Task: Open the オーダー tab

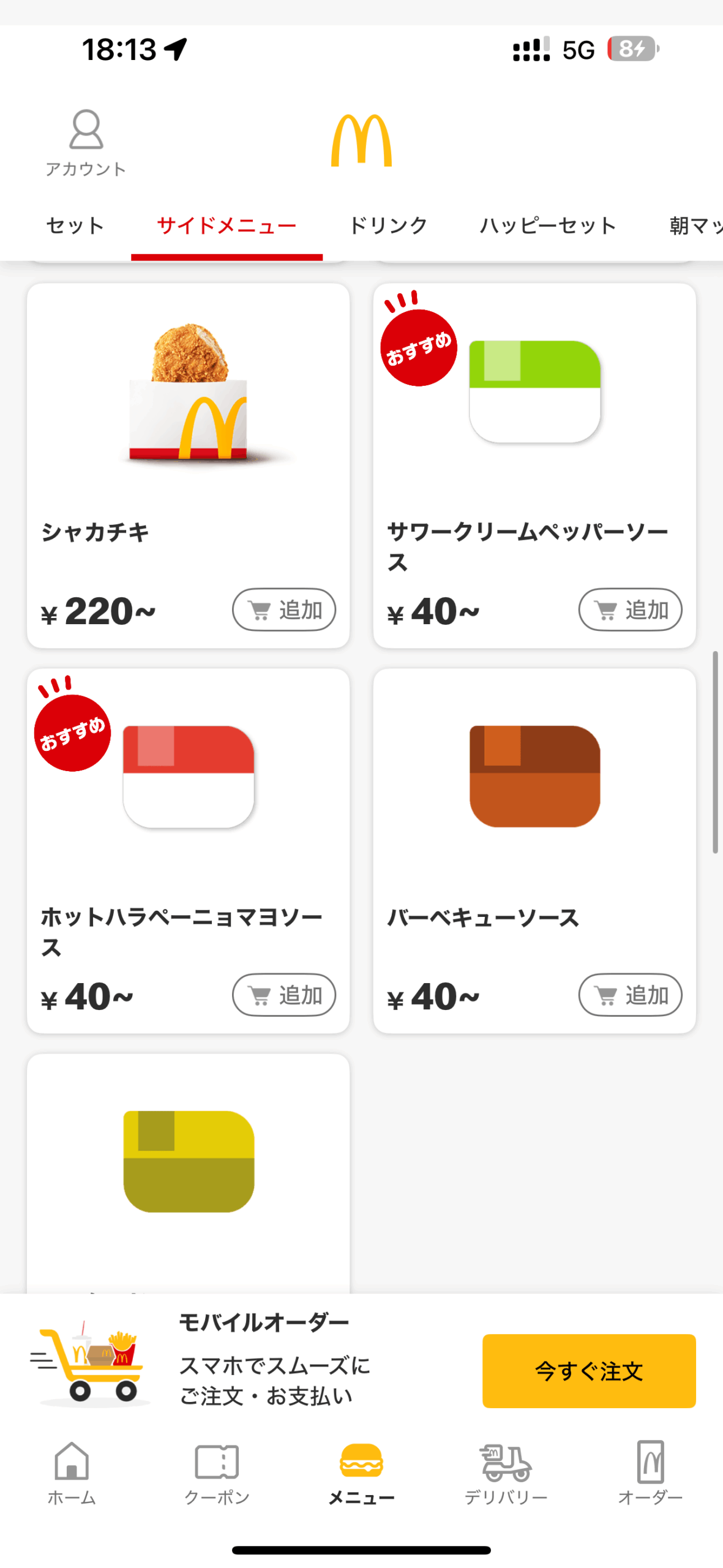Action: tap(650, 1471)
